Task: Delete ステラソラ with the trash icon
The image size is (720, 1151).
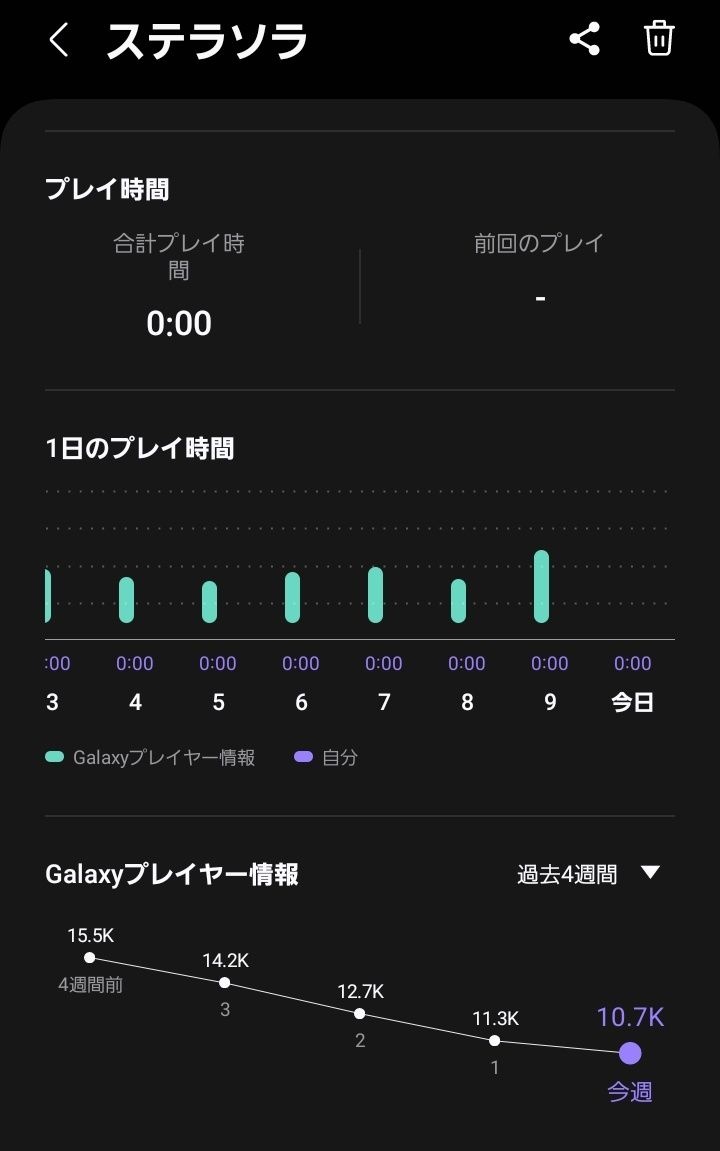Action: click(x=659, y=40)
